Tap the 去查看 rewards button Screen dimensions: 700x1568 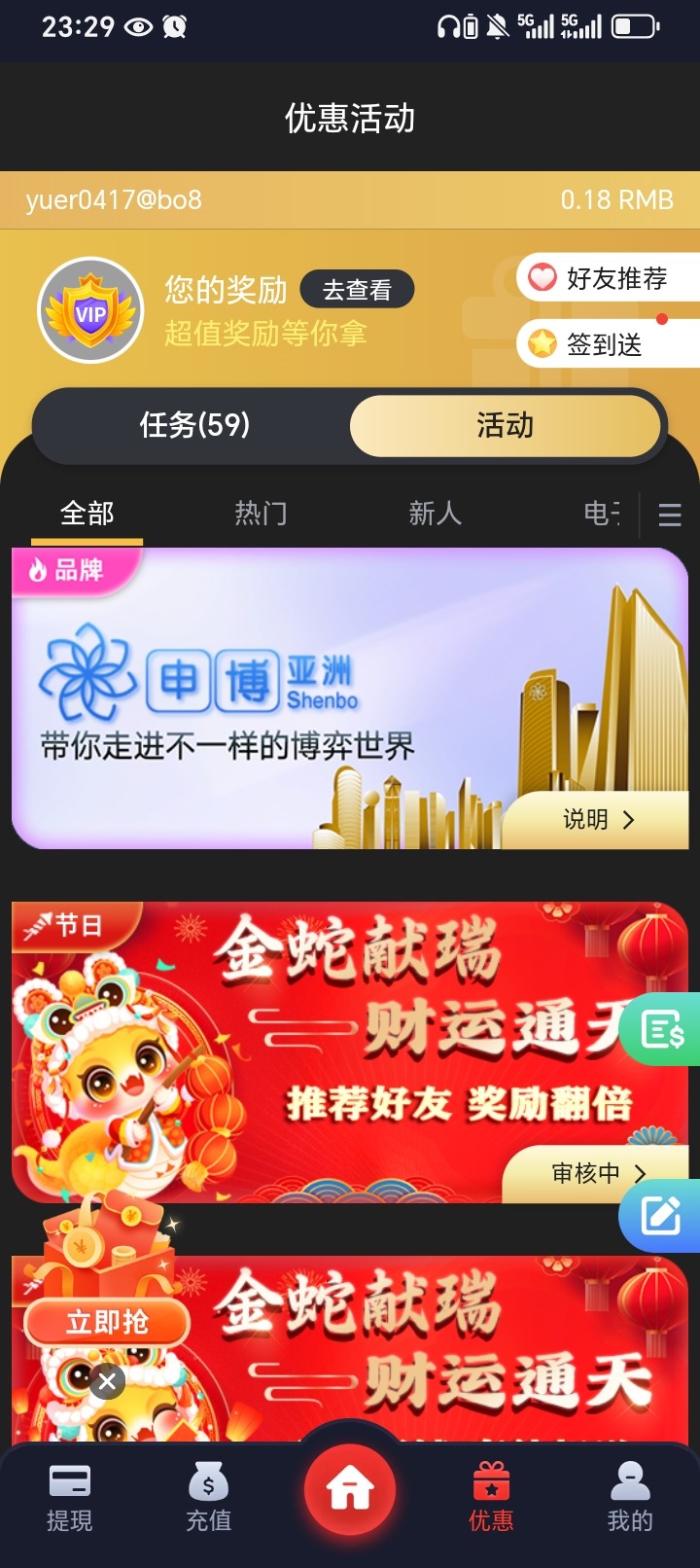pyautogui.click(x=356, y=290)
